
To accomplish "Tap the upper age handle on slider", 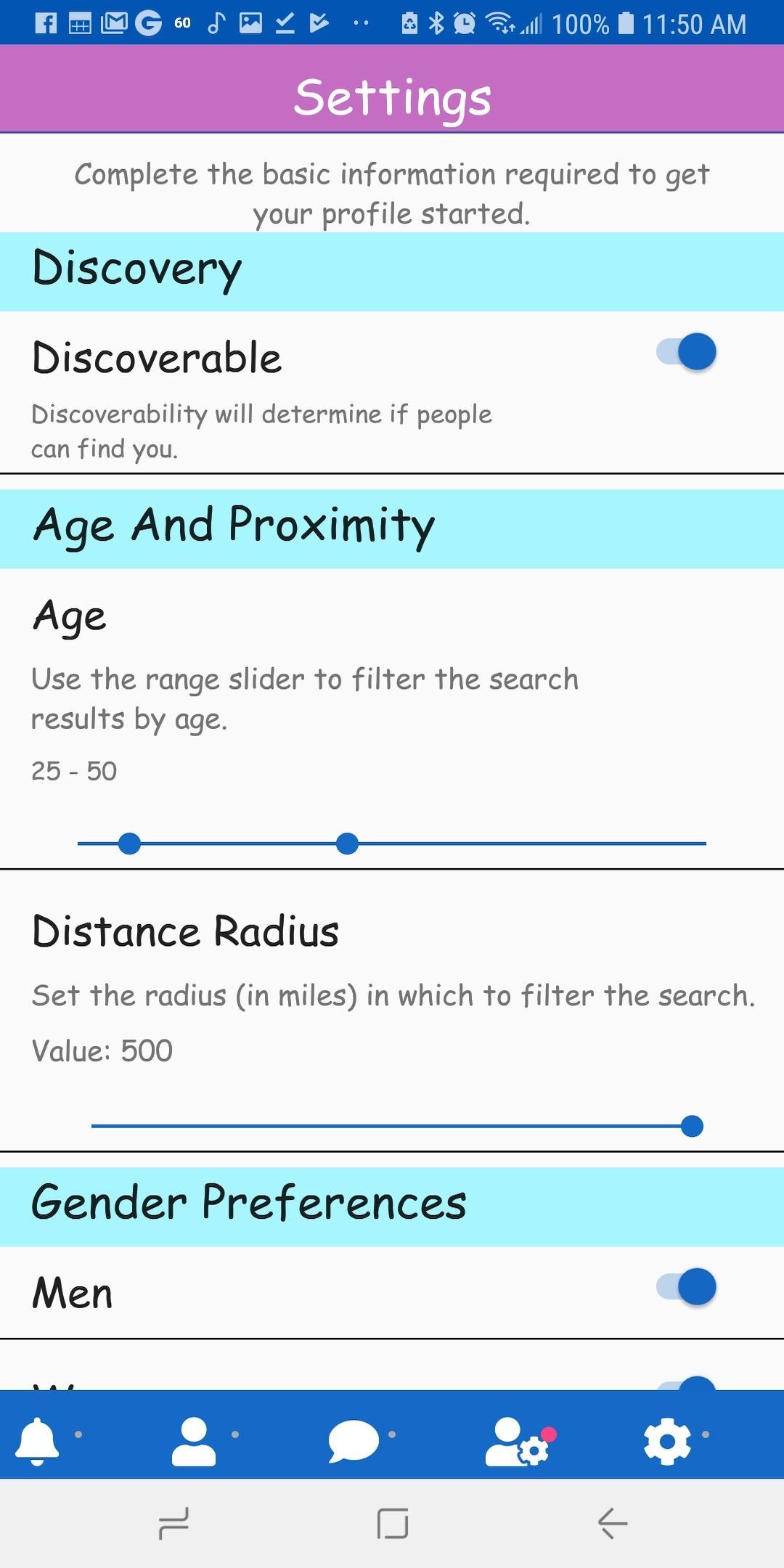I will [x=348, y=844].
